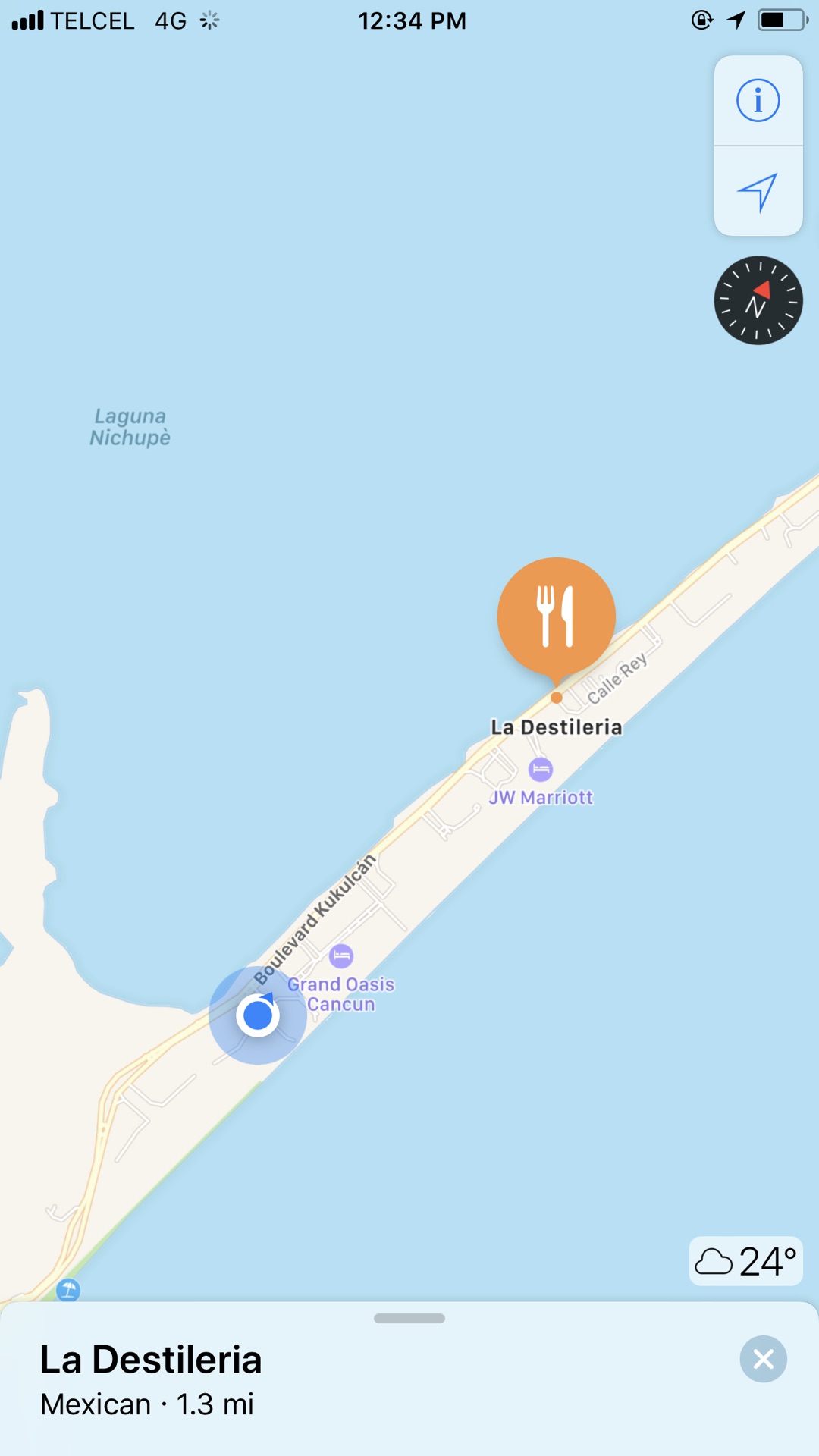Screen dimensions: 819x1456
Task: Open the weather 24° badge
Action: [745, 1261]
